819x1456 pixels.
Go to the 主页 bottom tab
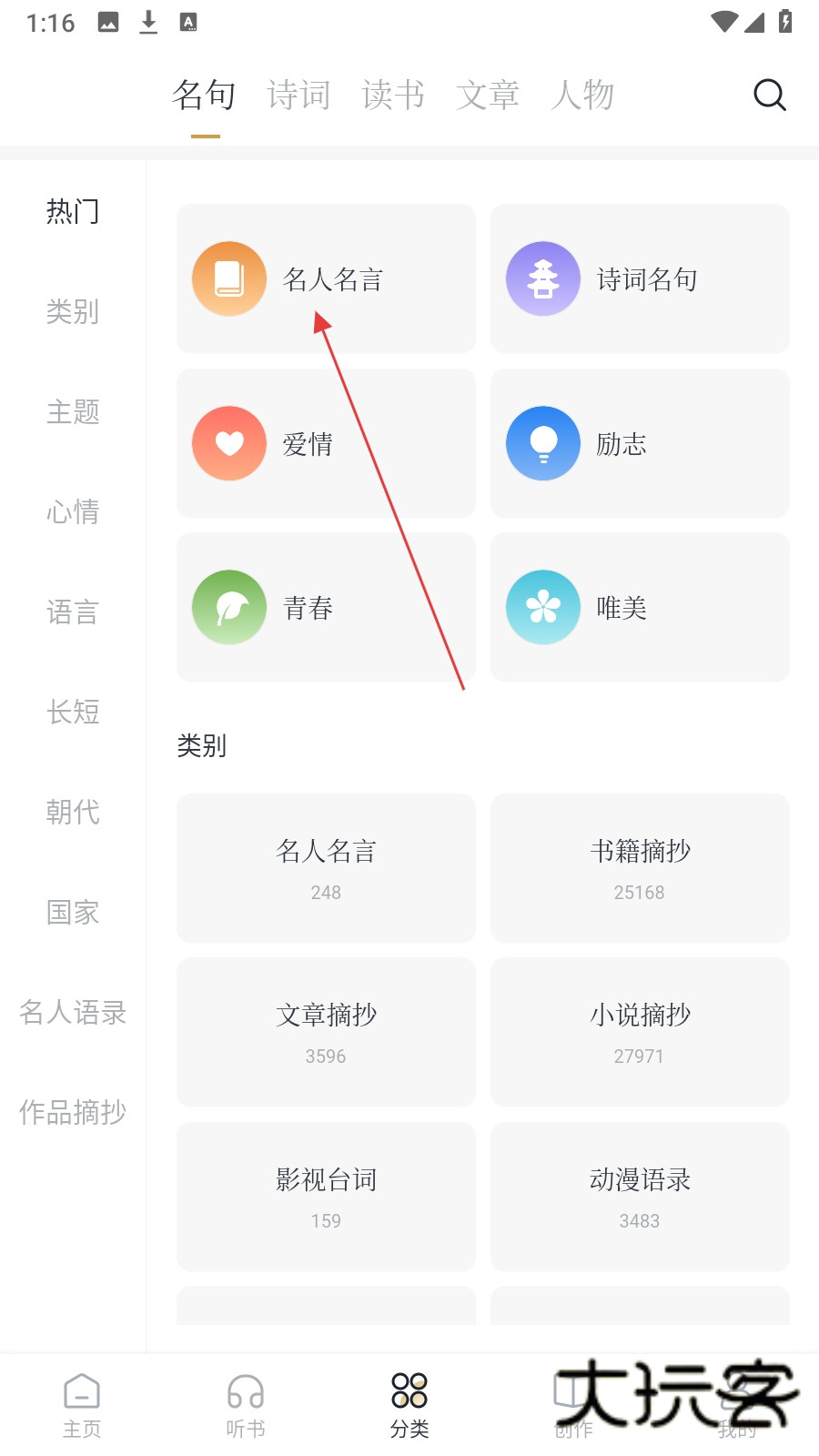82,1405
